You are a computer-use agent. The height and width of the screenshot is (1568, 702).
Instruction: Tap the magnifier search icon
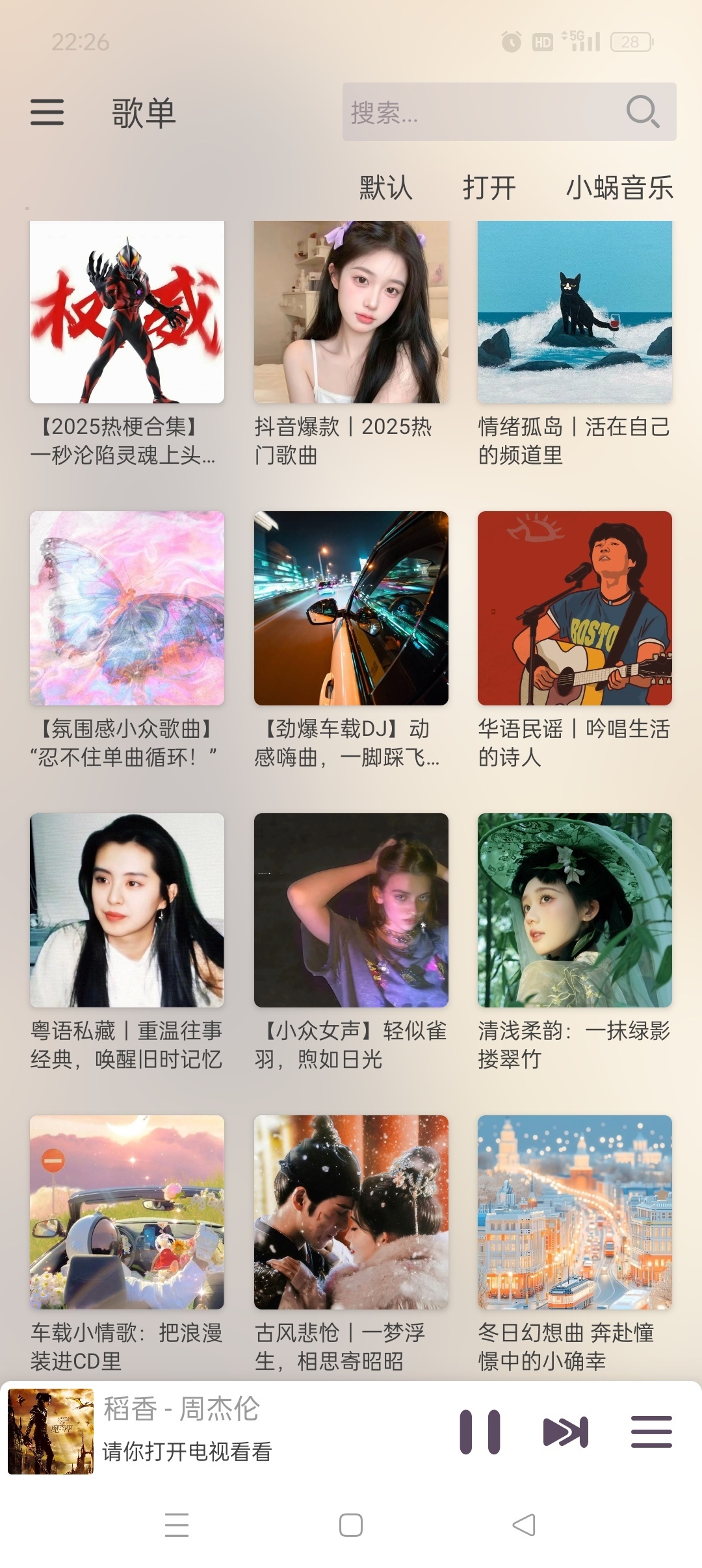pos(642,112)
